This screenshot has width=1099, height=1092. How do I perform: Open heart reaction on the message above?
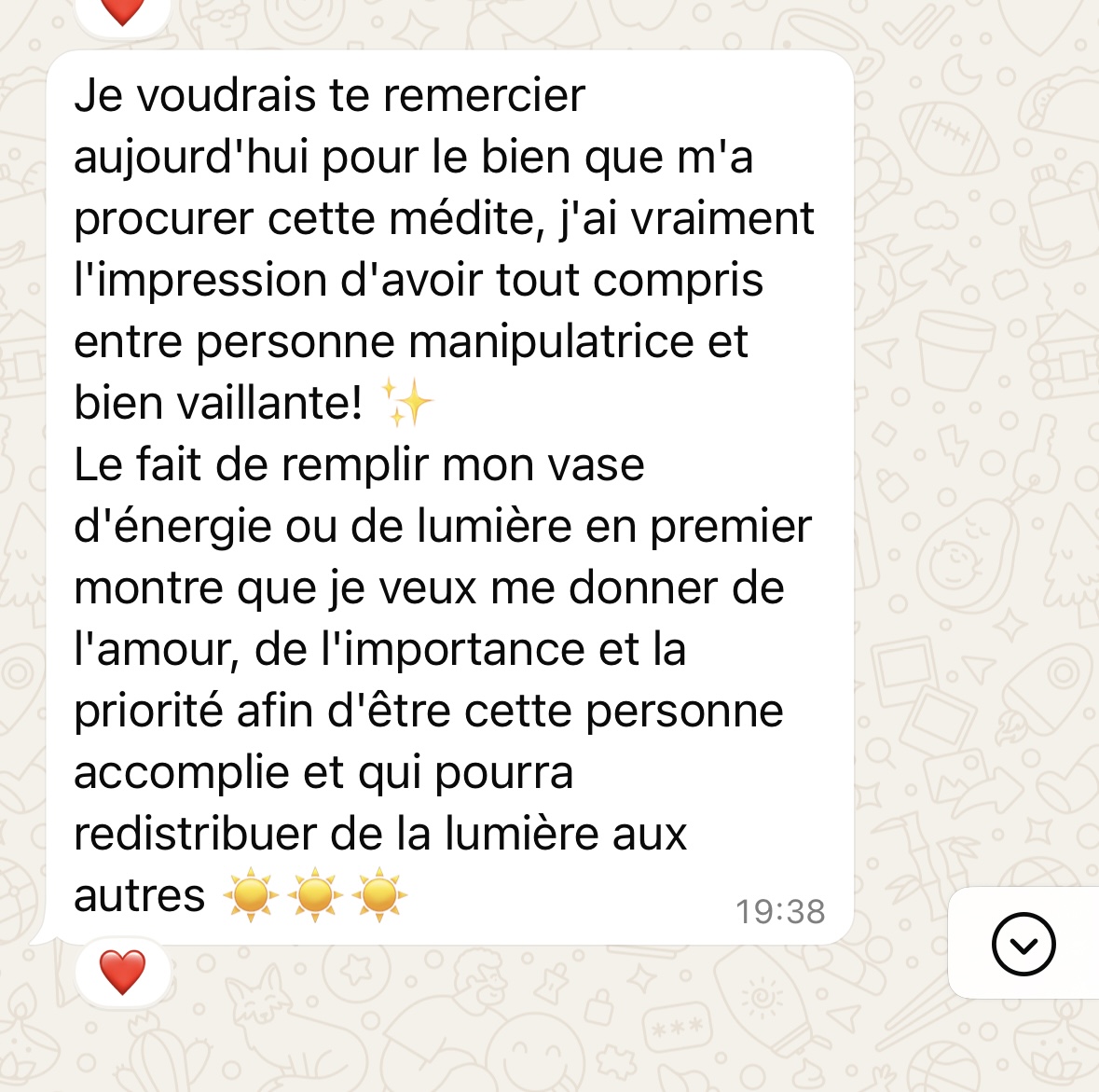point(122,11)
